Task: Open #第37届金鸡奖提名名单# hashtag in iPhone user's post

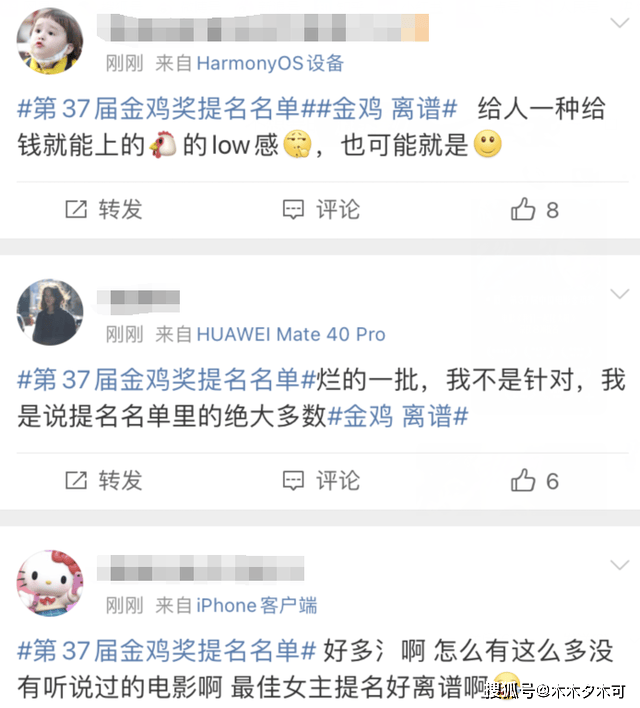Action: pos(167,650)
